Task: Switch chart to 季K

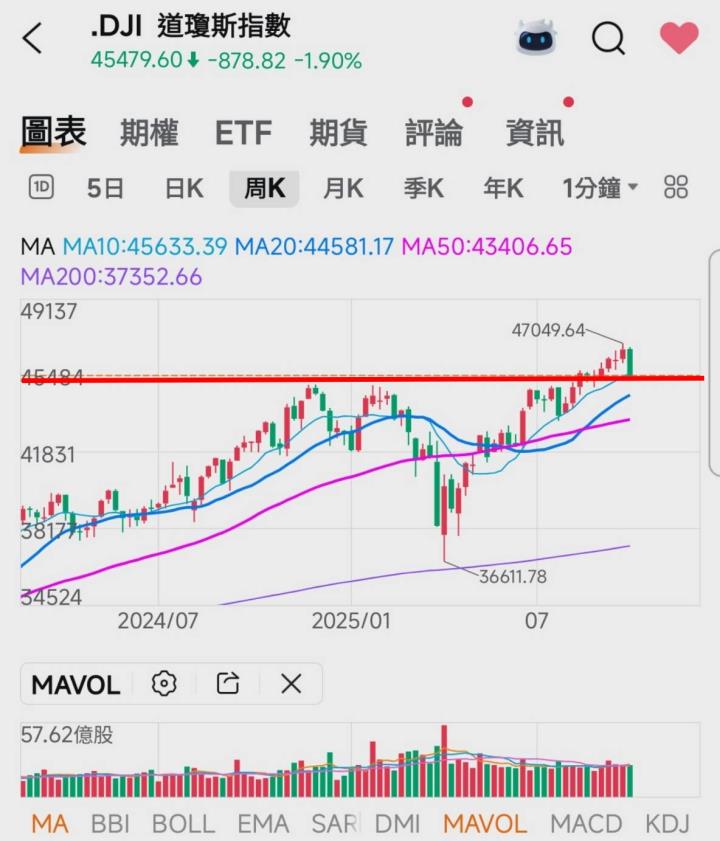Action: 423,188
